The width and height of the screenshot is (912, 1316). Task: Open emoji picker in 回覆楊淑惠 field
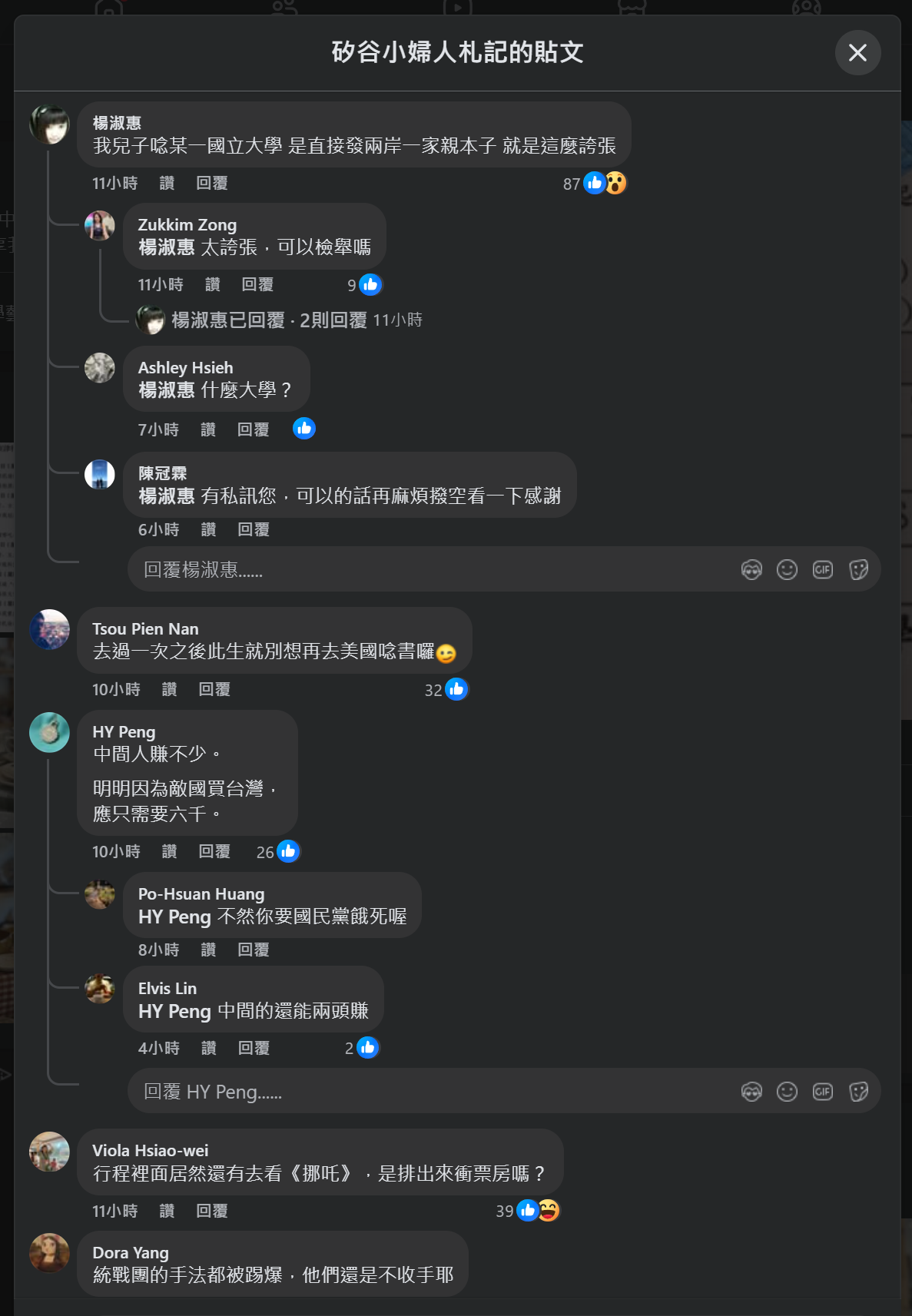coord(787,570)
